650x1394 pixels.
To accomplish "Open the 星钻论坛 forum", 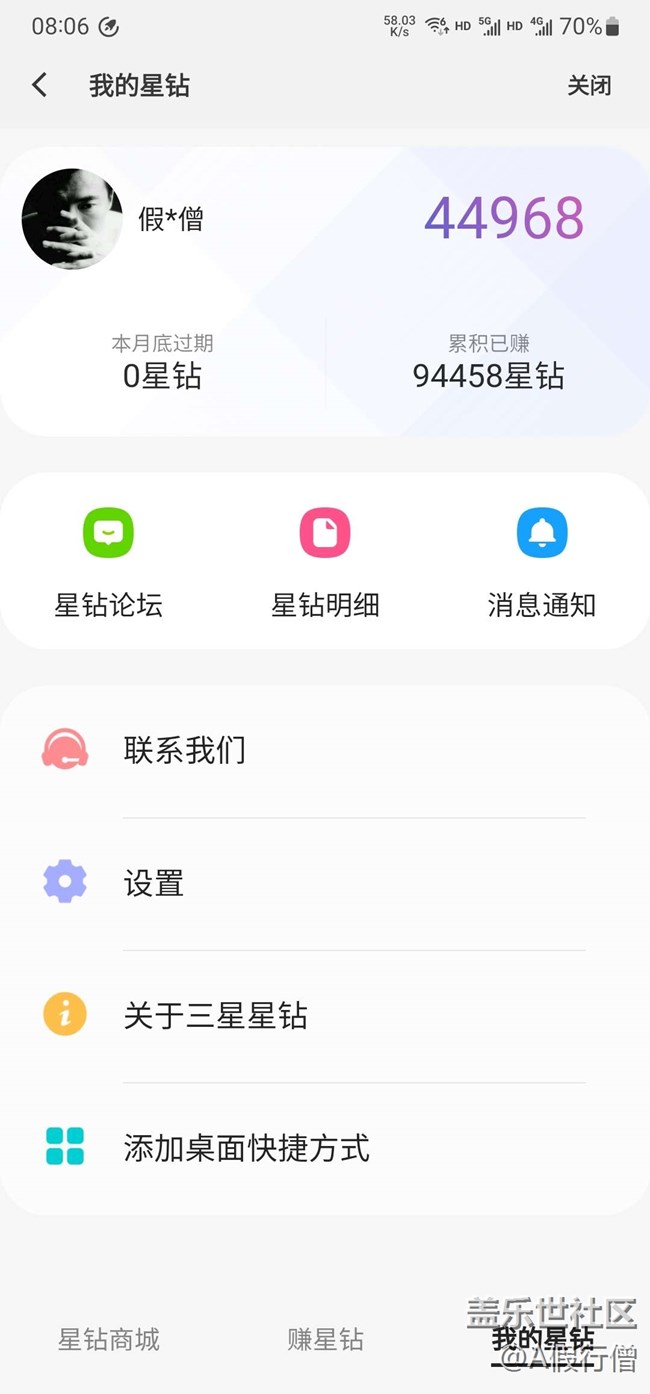I will (x=108, y=560).
